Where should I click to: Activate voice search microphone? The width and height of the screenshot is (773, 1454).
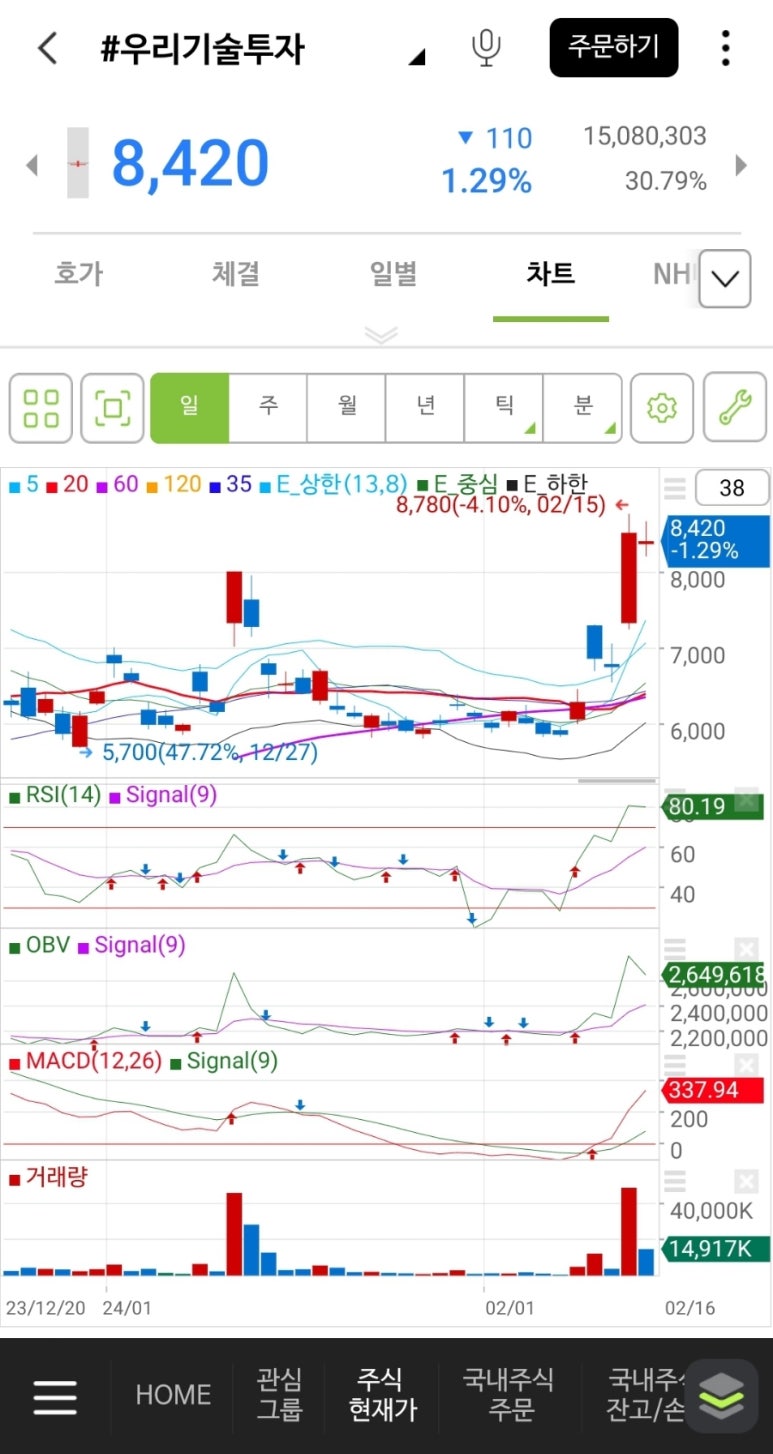pos(486,48)
